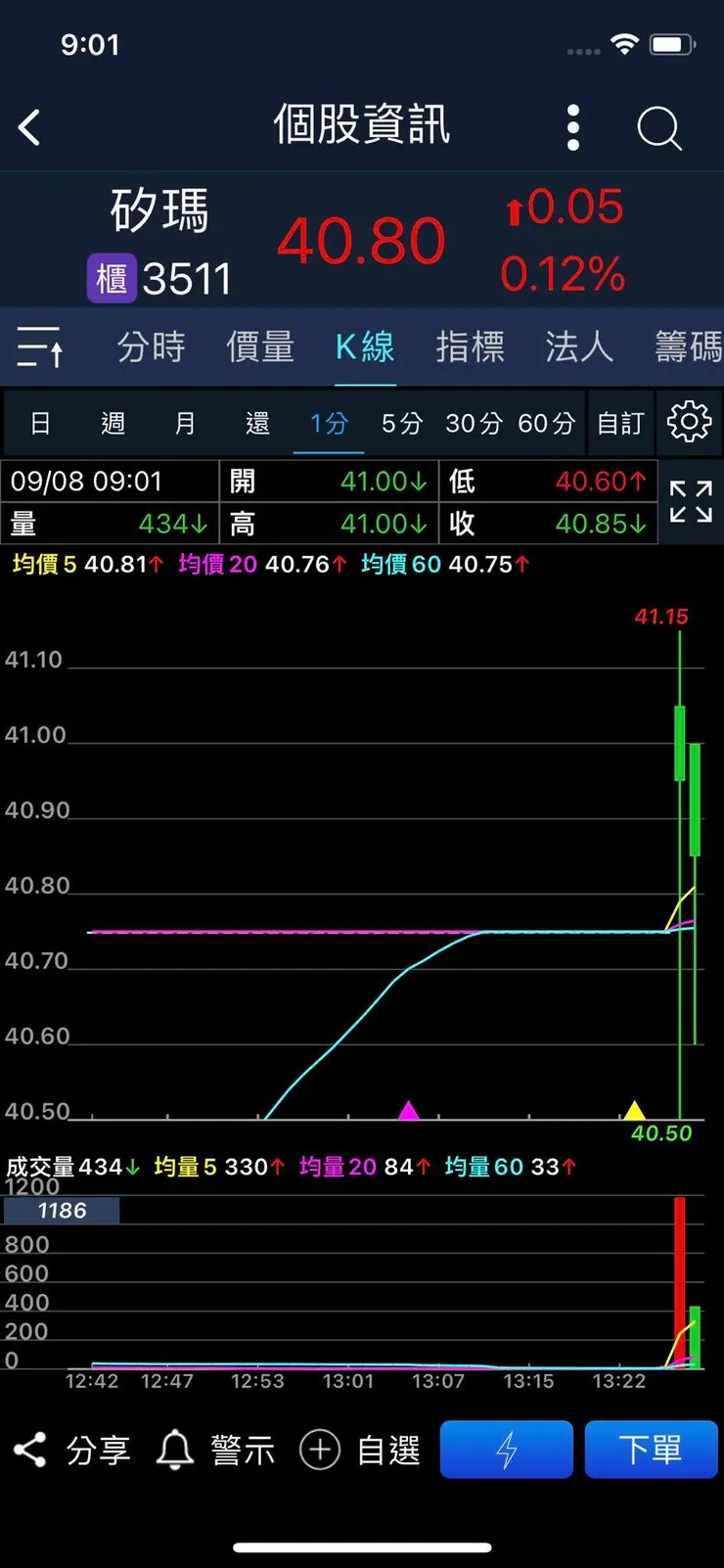Switch to the 分時 tab

click(x=151, y=347)
